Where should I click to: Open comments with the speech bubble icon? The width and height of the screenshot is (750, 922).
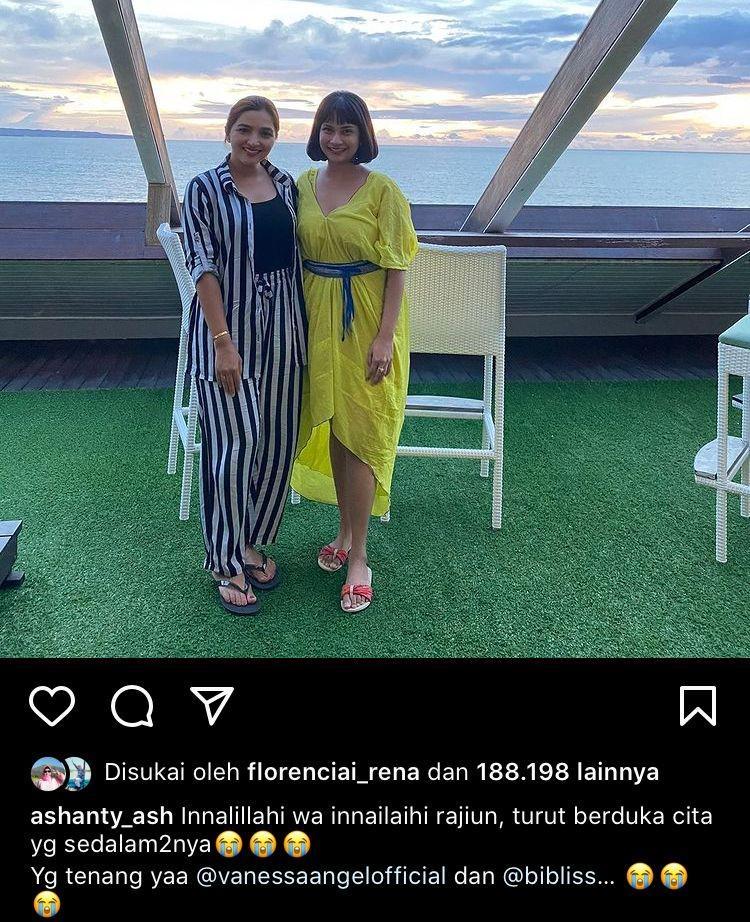pyautogui.click(x=132, y=706)
